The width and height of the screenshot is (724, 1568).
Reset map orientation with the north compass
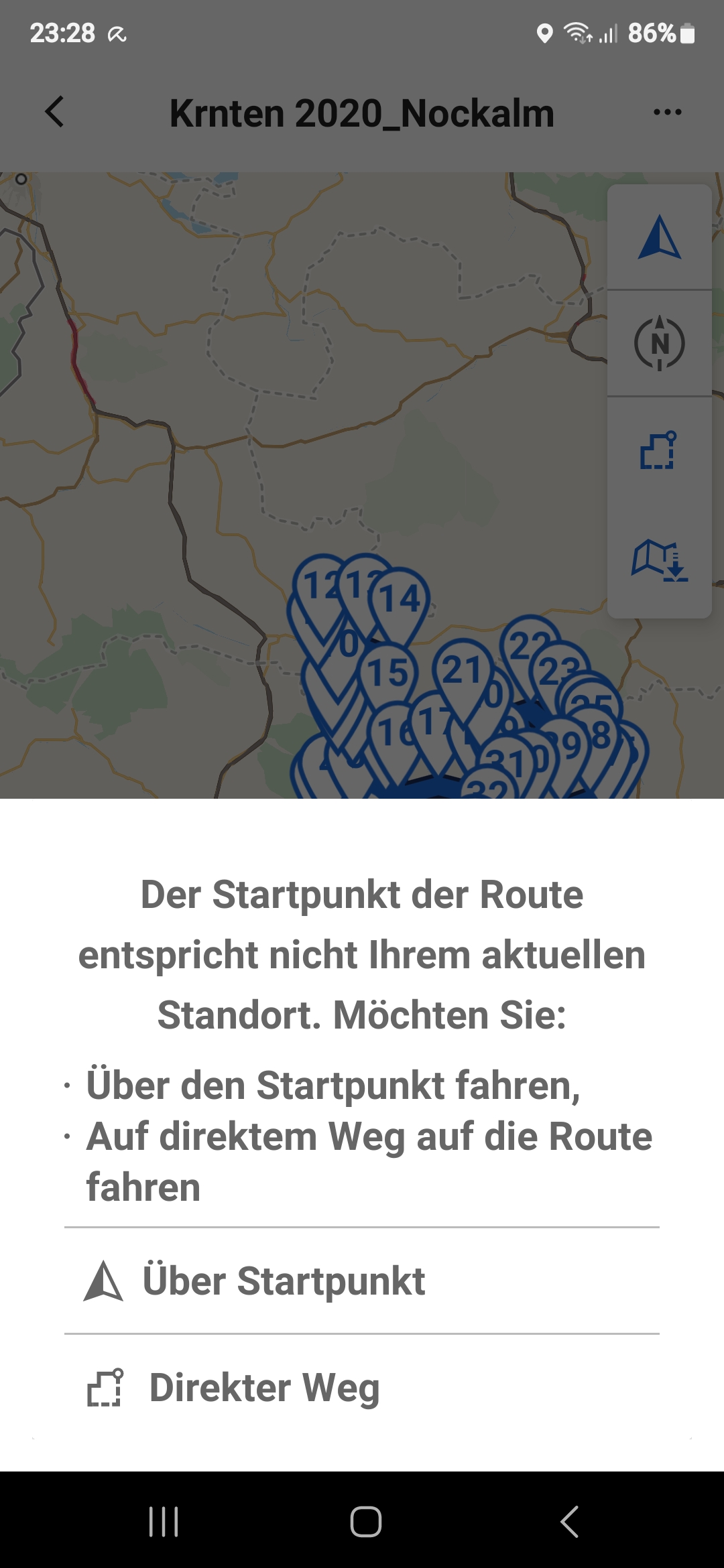659,344
